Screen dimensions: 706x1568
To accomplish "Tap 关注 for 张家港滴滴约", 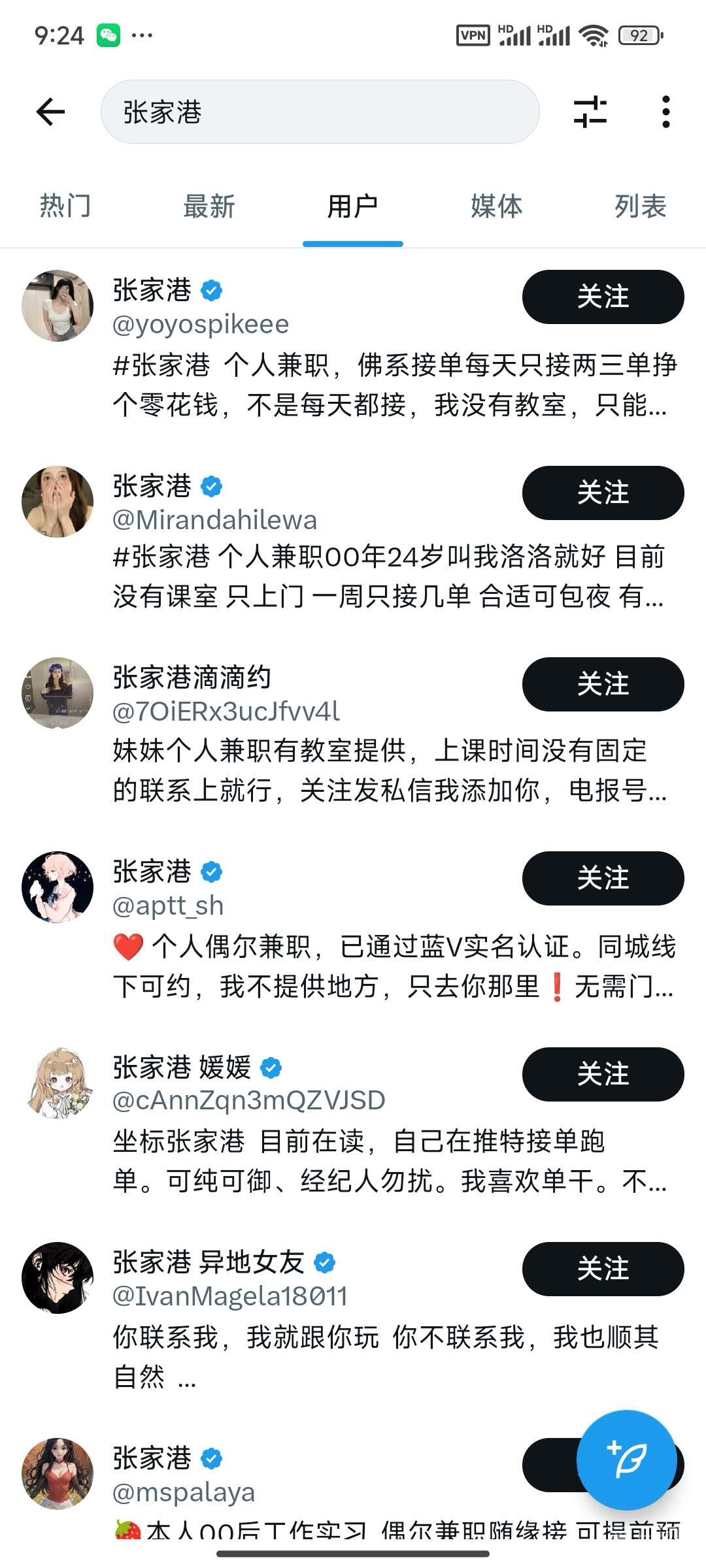I will [603, 684].
